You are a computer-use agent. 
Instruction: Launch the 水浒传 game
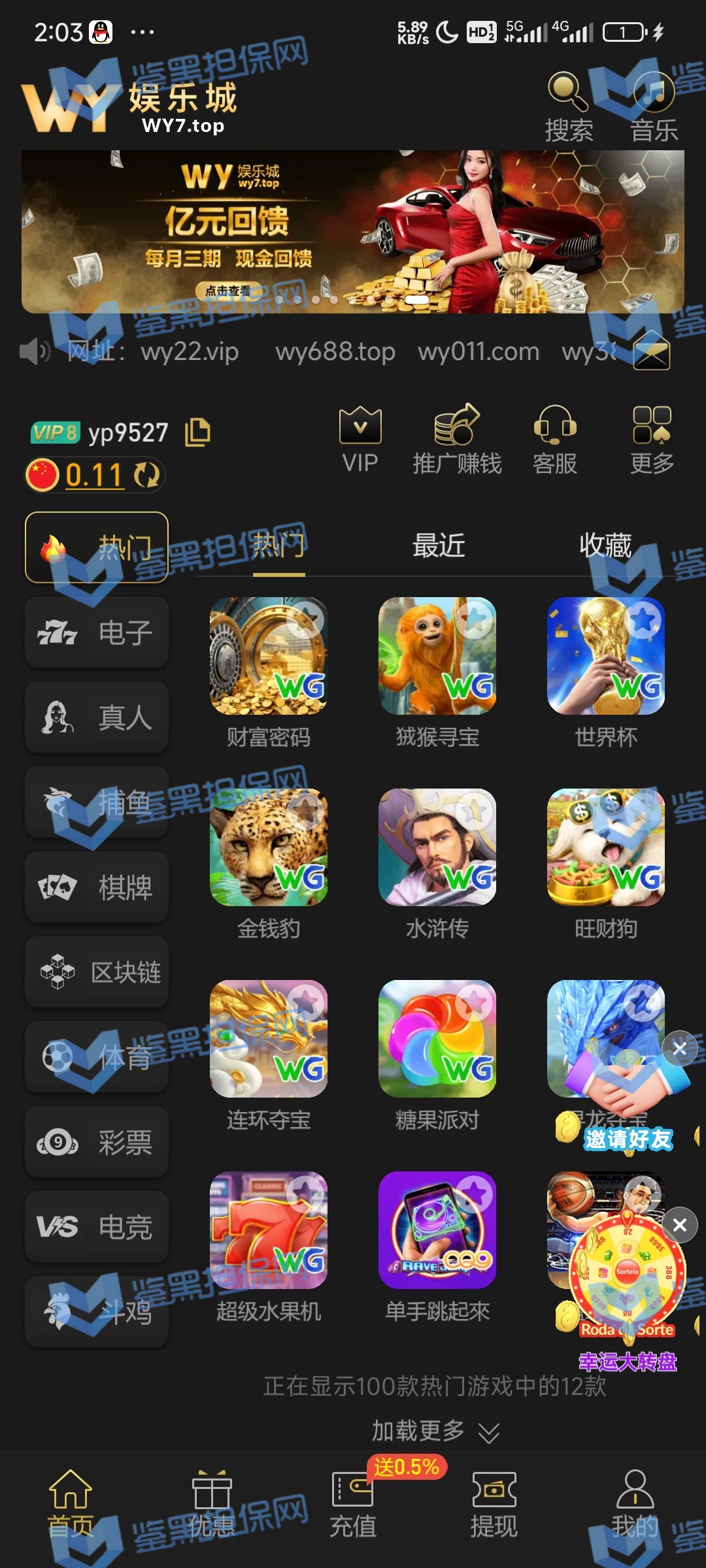point(437,847)
